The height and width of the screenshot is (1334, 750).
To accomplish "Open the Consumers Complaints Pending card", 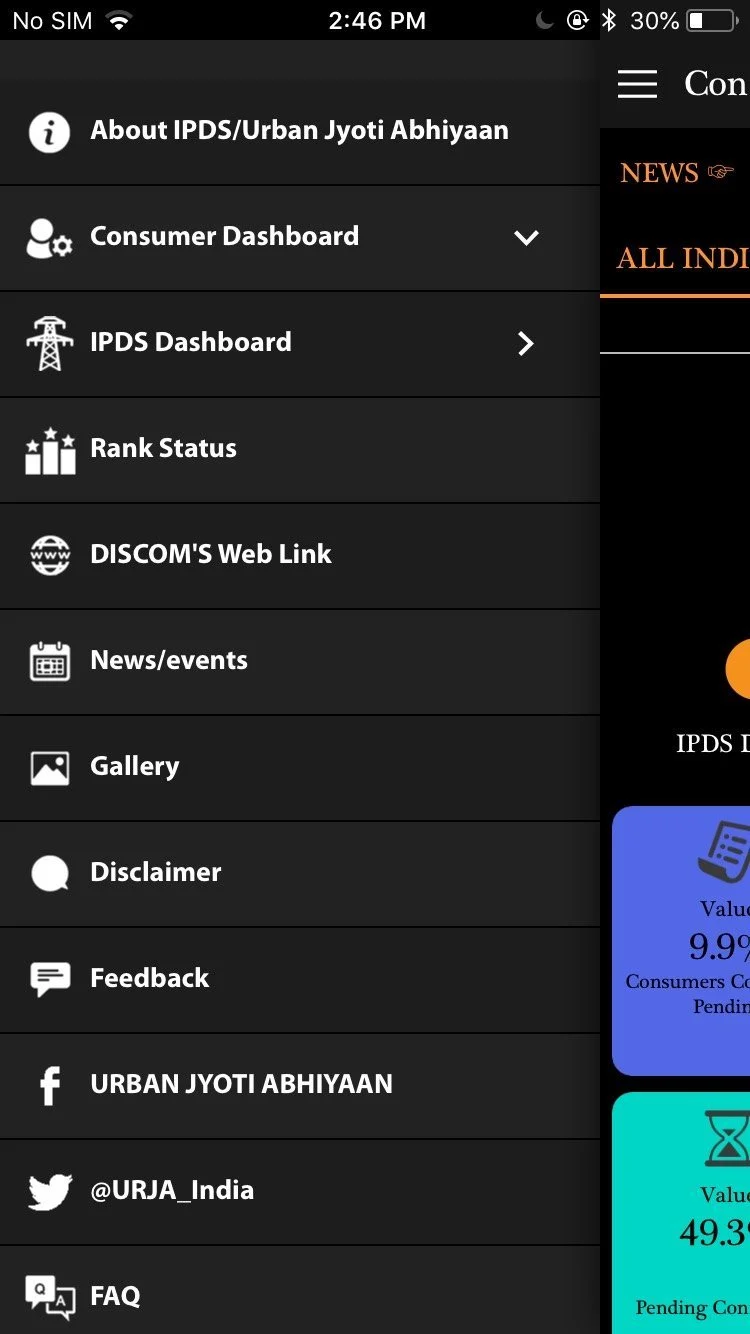I will pyautogui.click(x=685, y=940).
